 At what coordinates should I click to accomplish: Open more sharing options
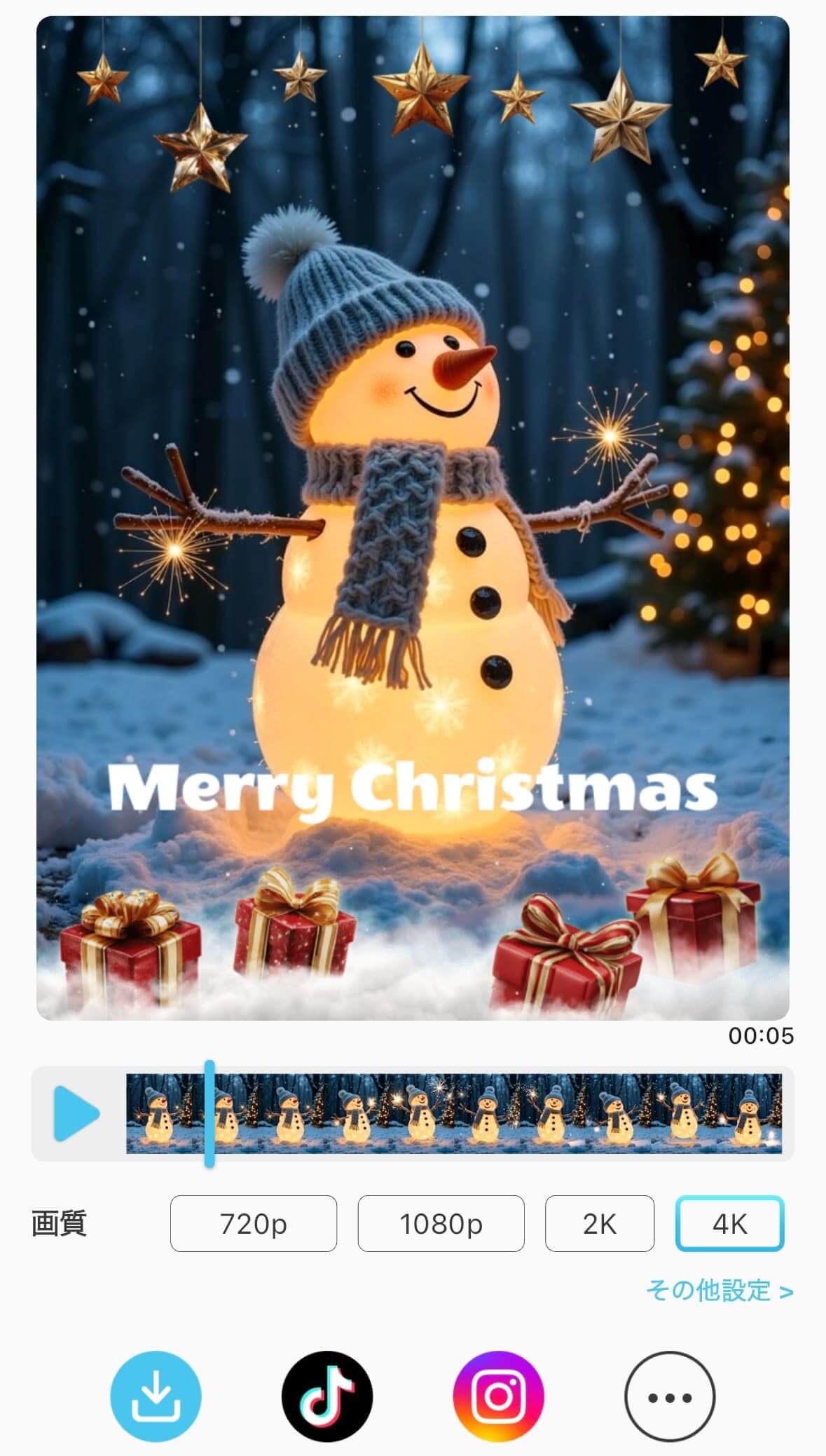point(670,1396)
